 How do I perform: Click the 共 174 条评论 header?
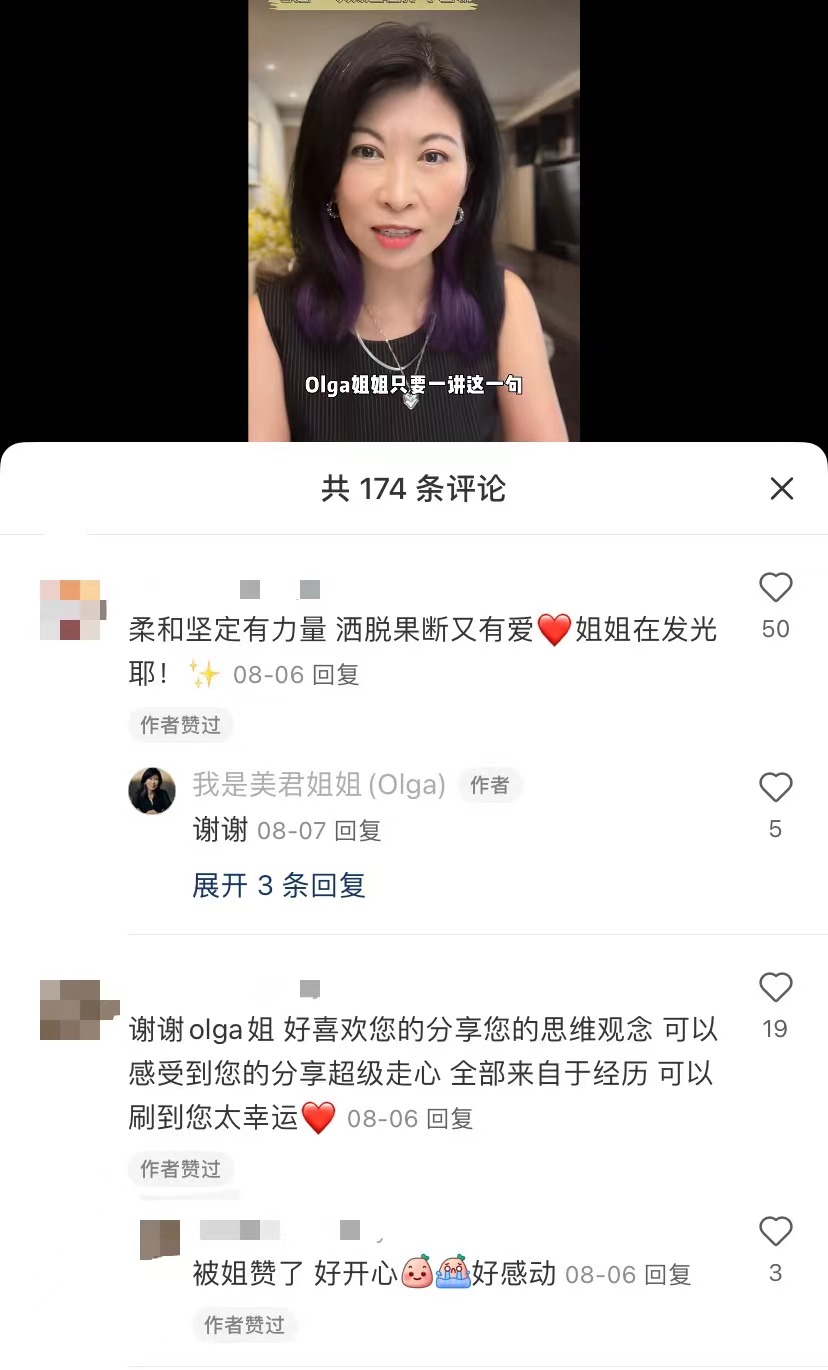[x=414, y=490]
